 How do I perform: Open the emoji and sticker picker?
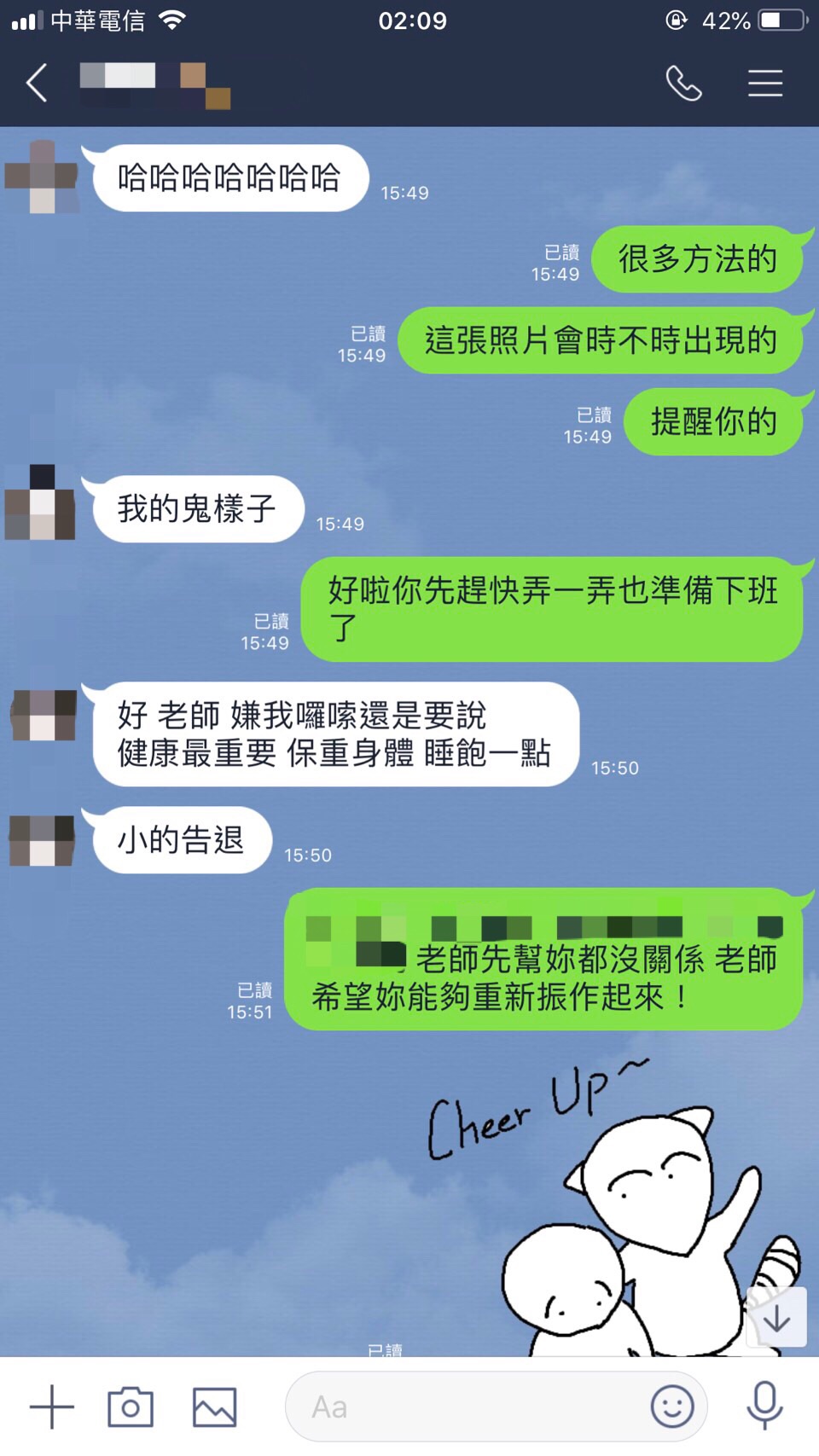pyautogui.click(x=672, y=1407)
